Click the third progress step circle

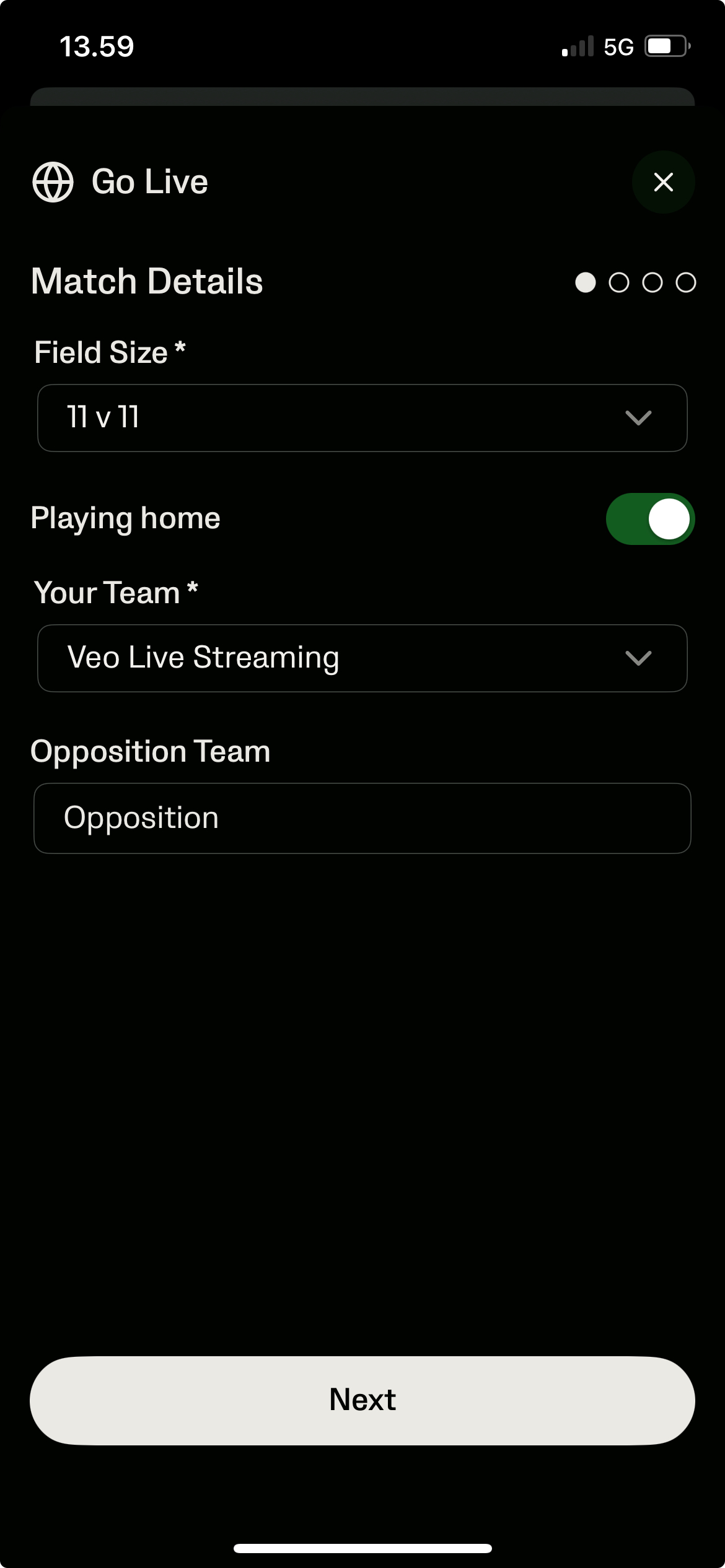tap(652, 282)
